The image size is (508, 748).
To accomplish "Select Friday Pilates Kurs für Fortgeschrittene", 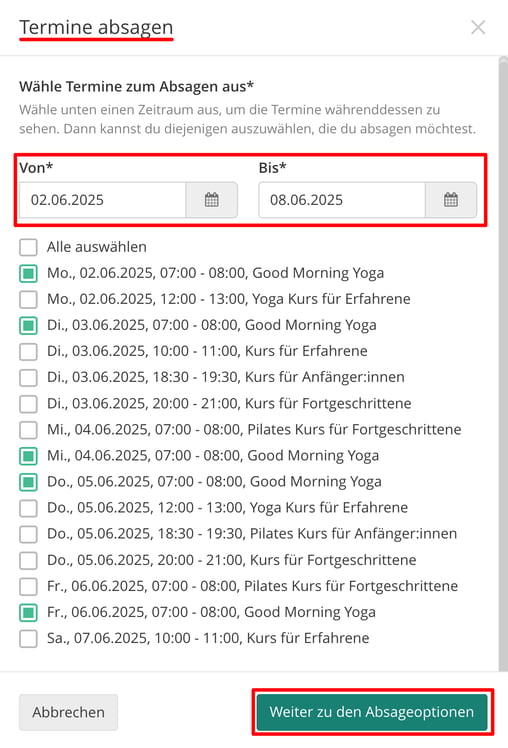I will 28,586.
